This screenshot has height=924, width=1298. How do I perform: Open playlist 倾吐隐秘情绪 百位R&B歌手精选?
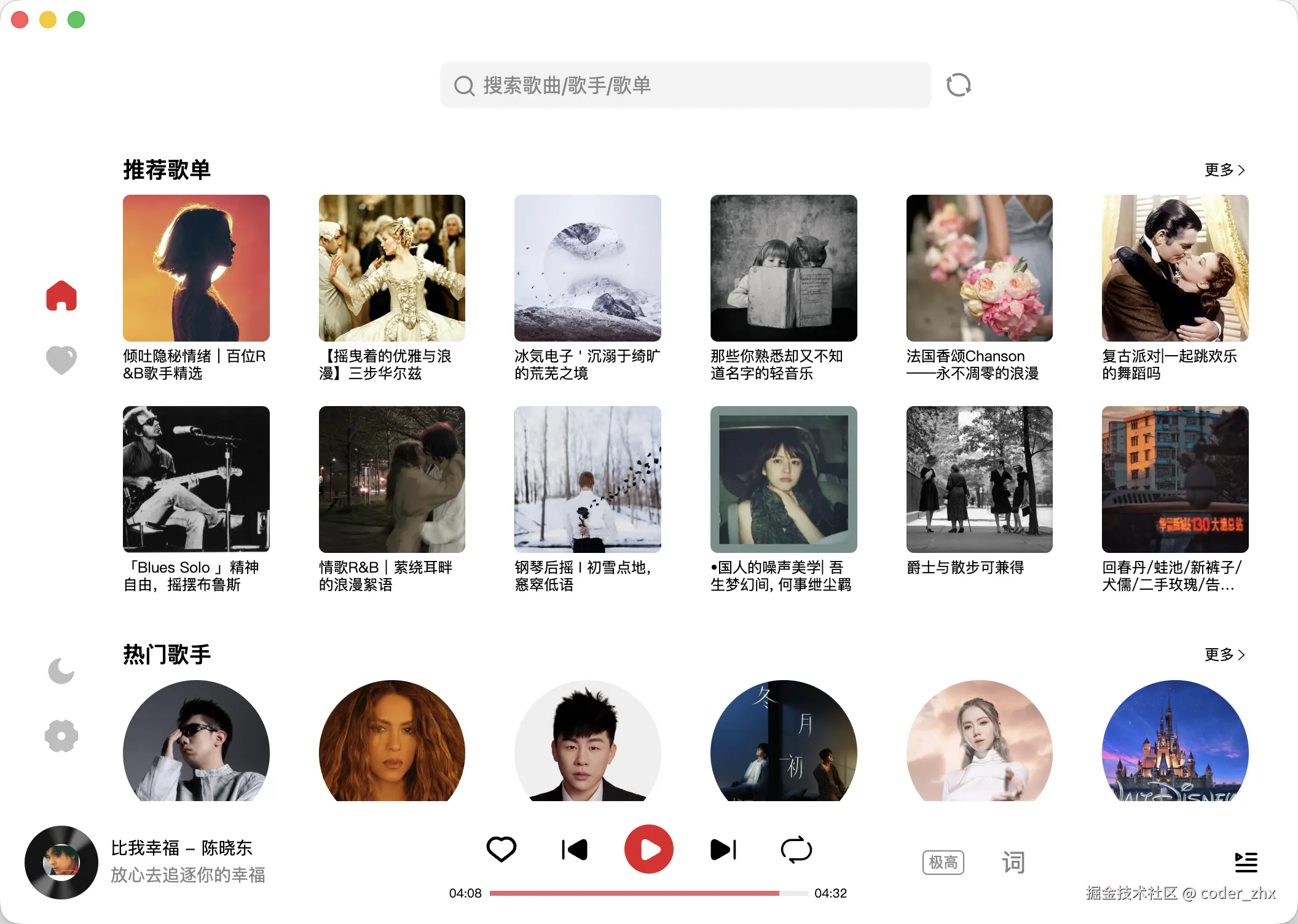point(196,268)
